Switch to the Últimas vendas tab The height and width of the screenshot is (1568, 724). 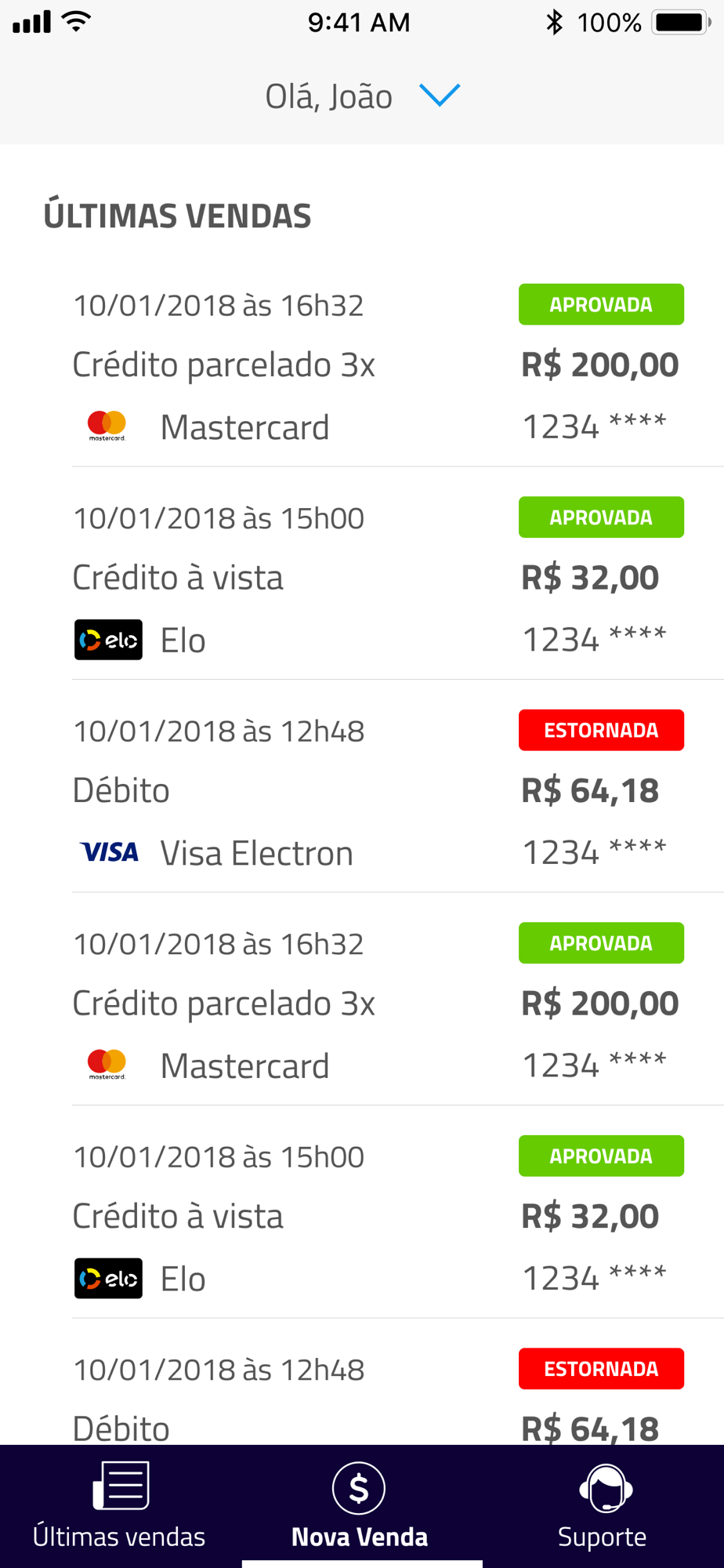click(x=119, y=1506)
